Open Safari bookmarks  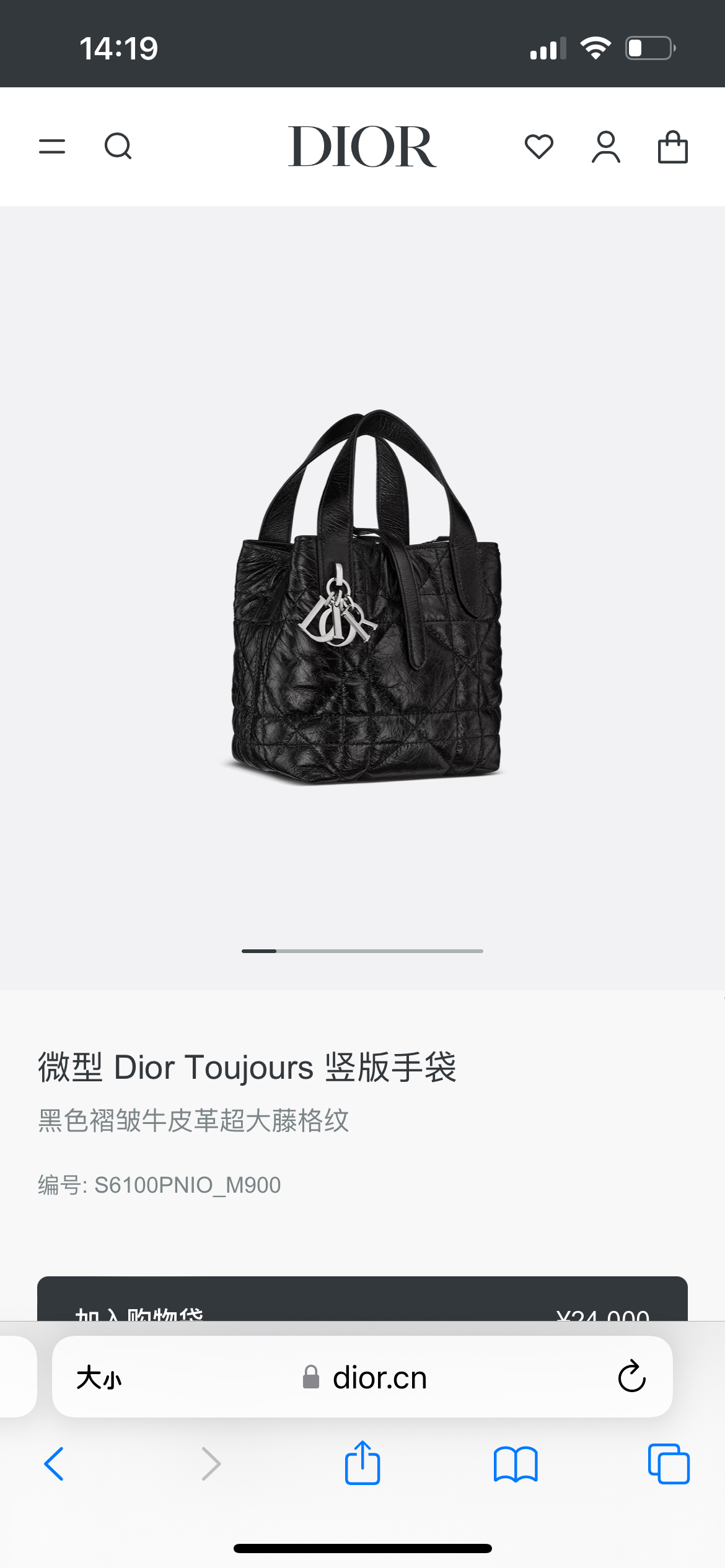coord(516,1464)
